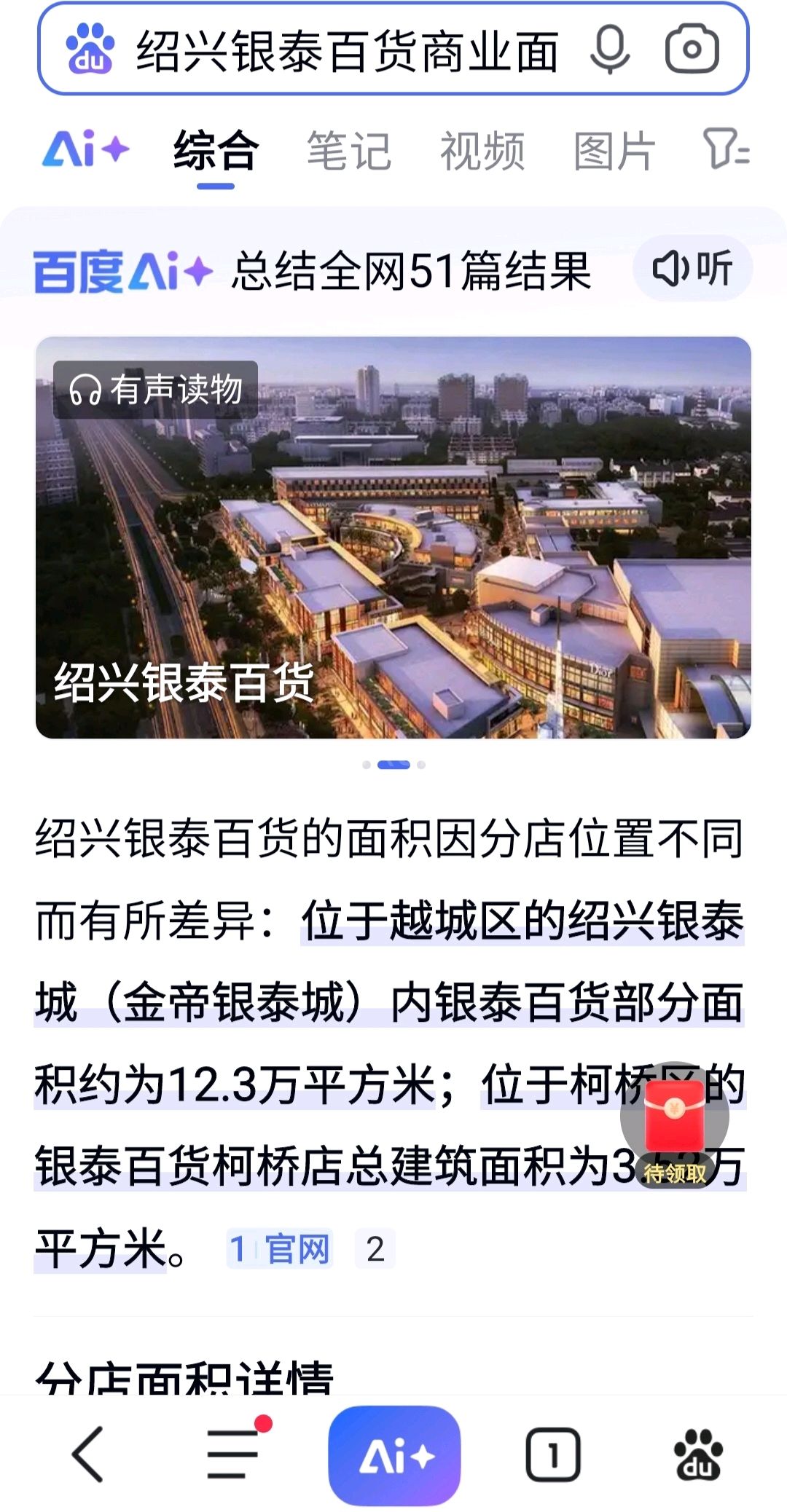Image resolution: width=787 pixels, height=1512 pixels.
Task: Open the search filter options
Action: click(x=726, y=150)
